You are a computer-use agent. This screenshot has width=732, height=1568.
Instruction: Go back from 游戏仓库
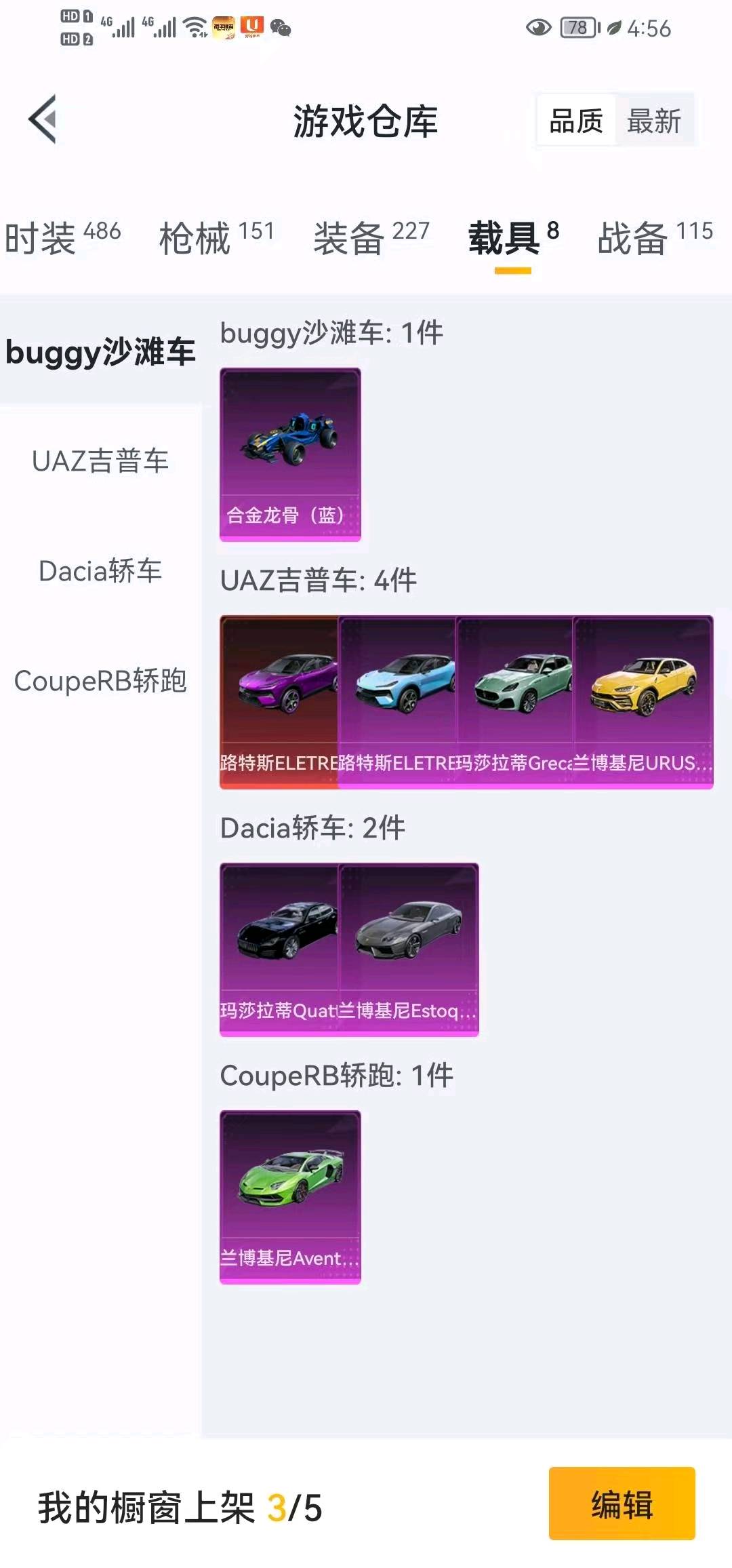43,119
